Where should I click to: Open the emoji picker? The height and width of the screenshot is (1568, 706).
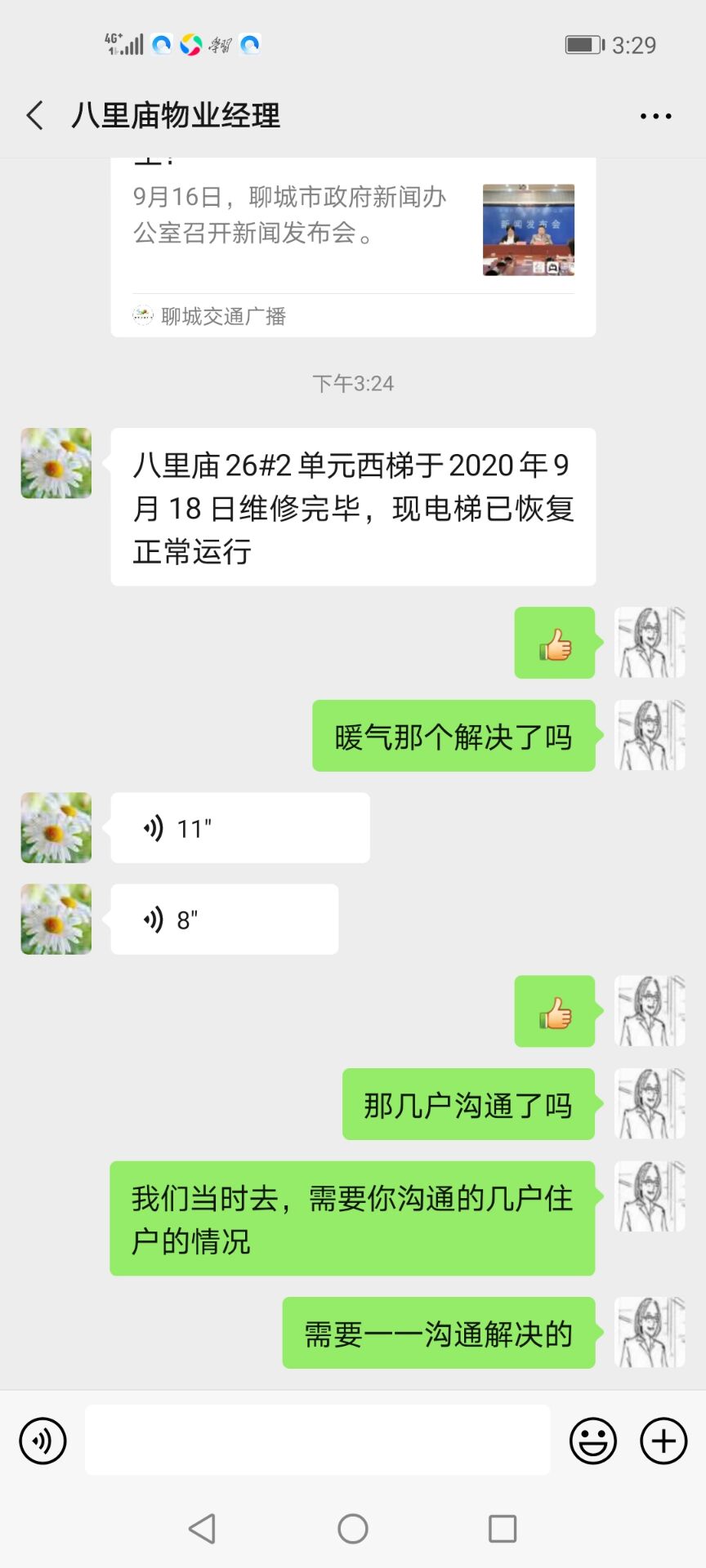click(x=592, y=1441)
